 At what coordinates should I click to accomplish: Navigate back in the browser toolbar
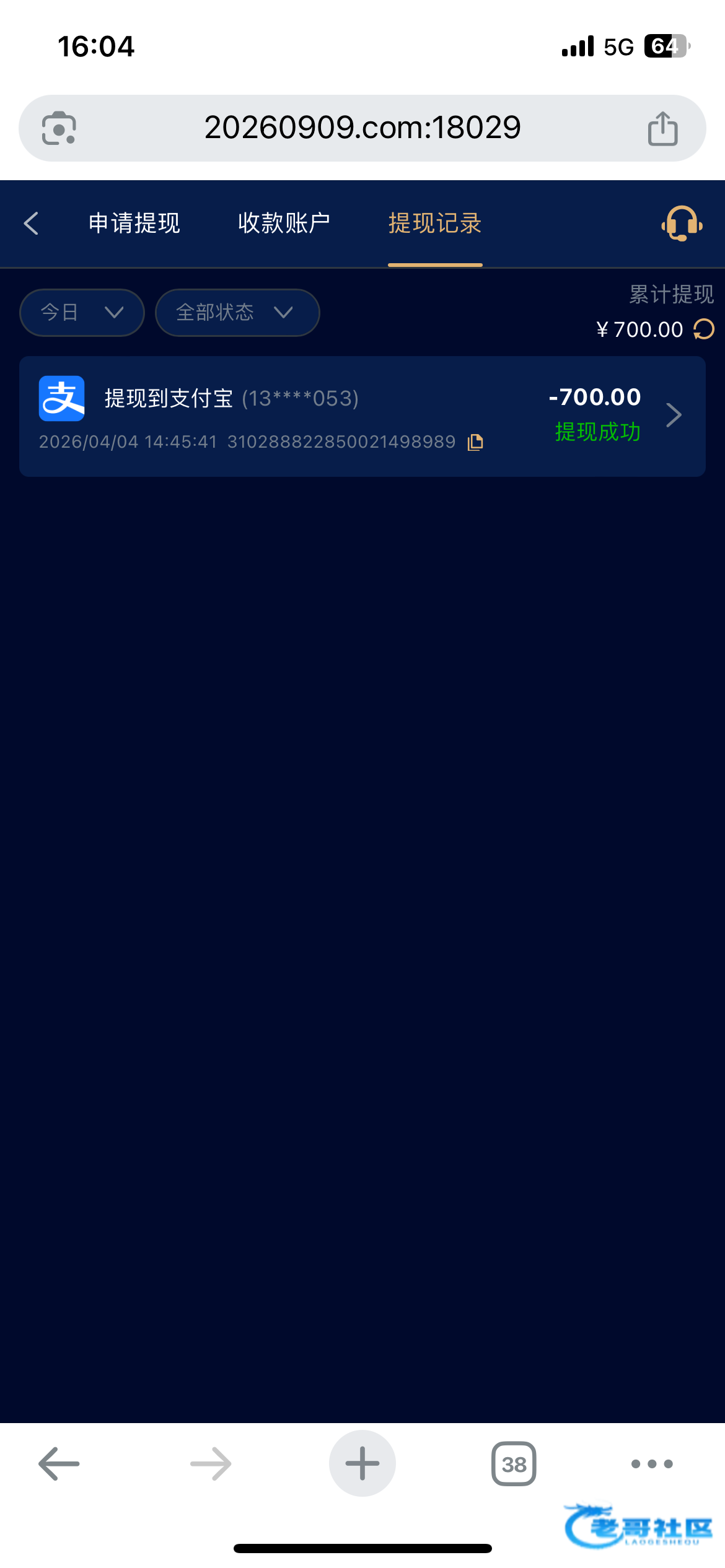[x=59, y=1464]
